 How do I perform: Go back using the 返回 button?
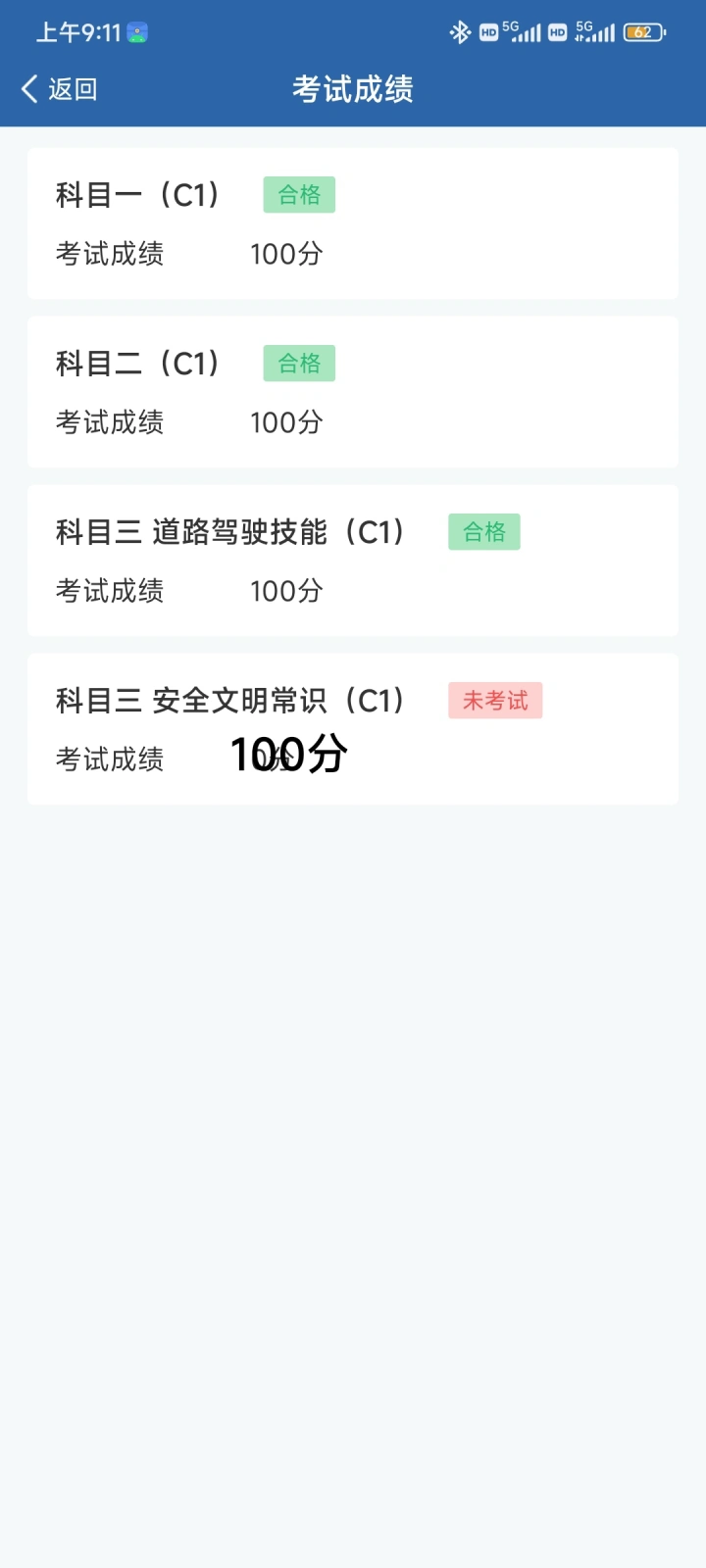(59, 89)
